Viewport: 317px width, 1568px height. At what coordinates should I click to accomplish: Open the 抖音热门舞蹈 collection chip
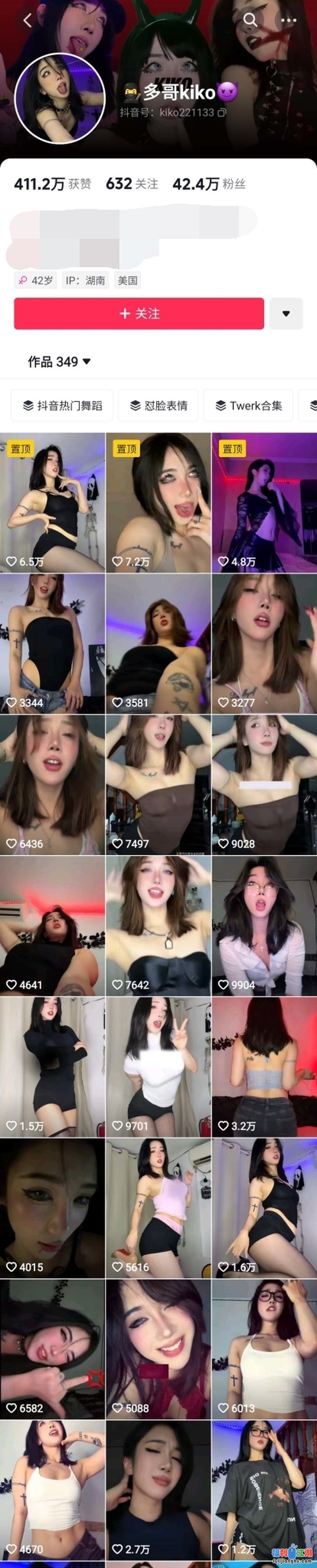62,405
